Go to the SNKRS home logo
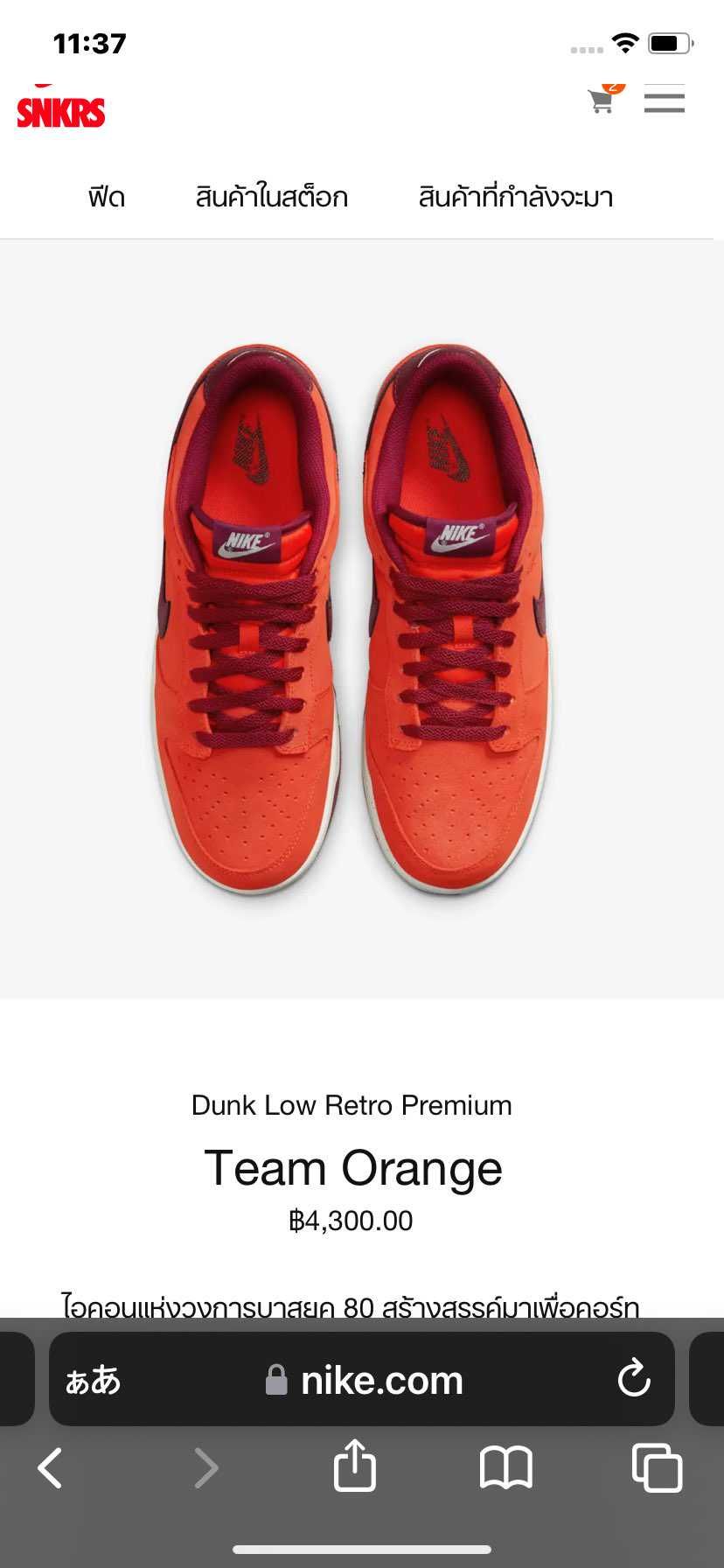The image size is (724, 1568). coord(61,111)
